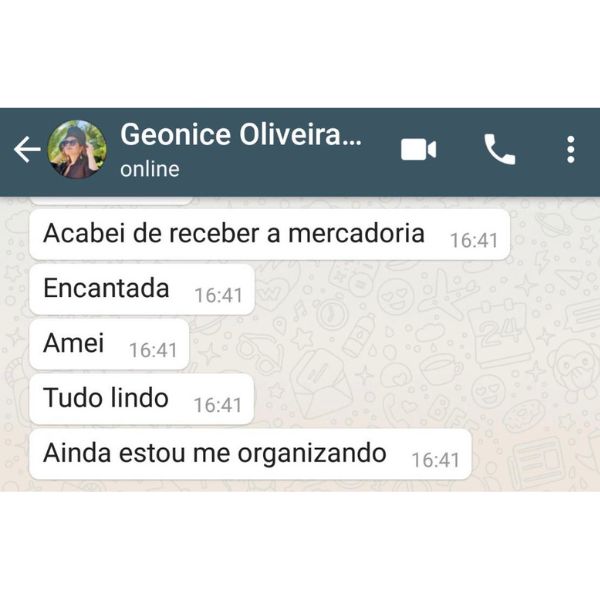Viewport: 600px width, 600px height.
Task: Go back to the chat list
Action: pos(27,150)
